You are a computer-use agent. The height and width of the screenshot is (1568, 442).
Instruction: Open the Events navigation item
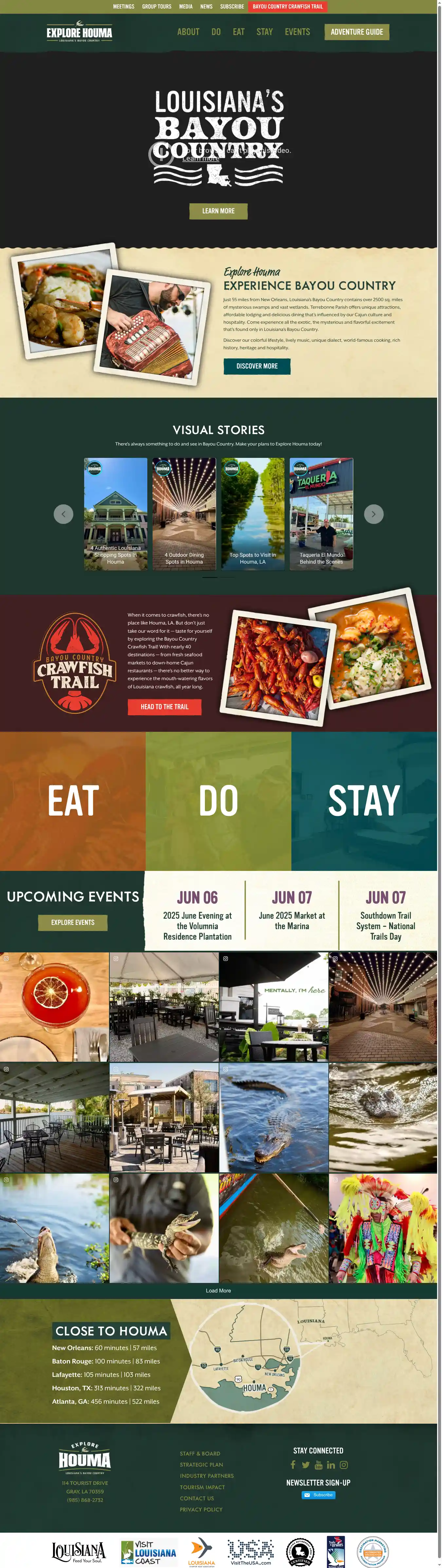297,32
